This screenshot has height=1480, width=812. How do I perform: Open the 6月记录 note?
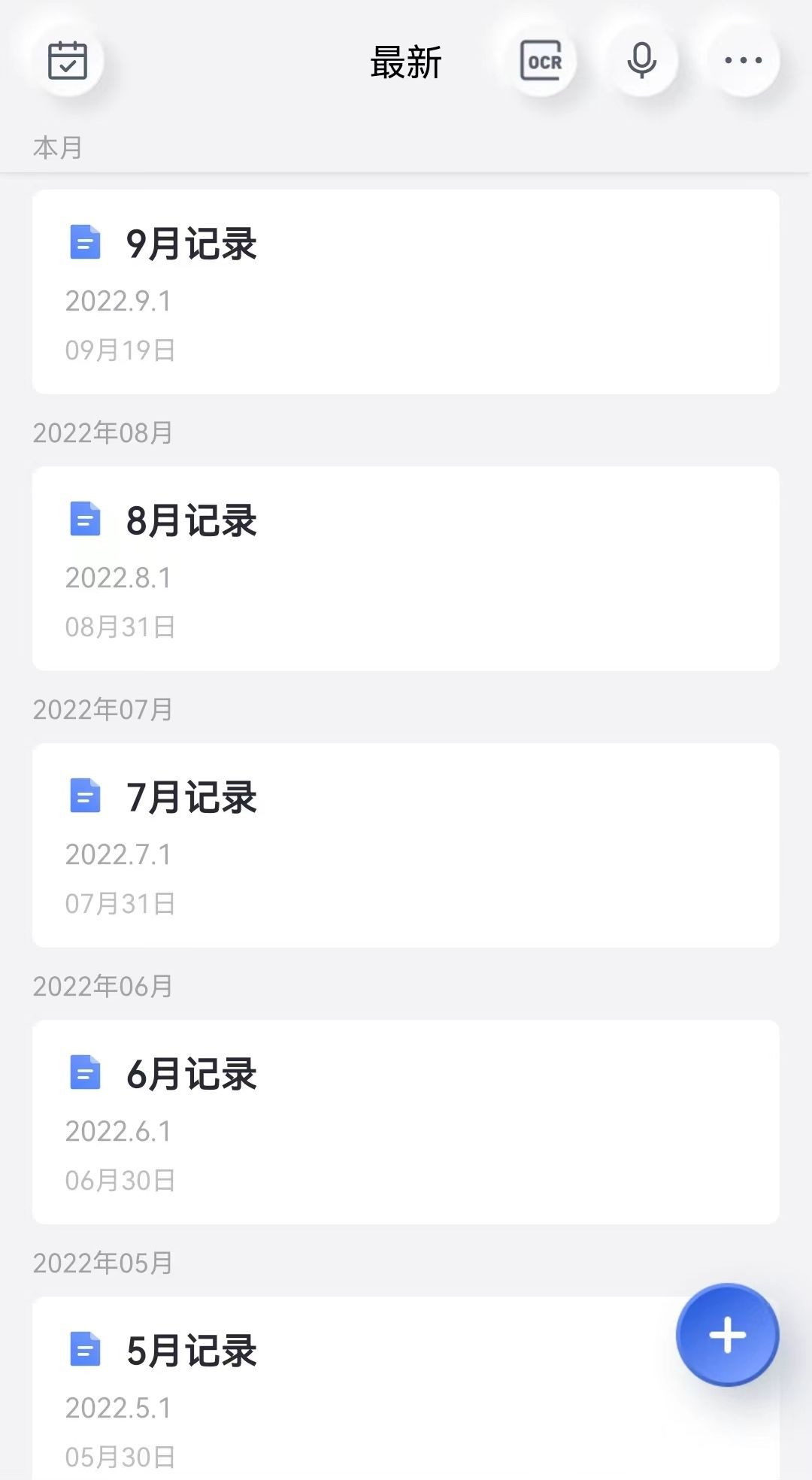[406, 1122]
